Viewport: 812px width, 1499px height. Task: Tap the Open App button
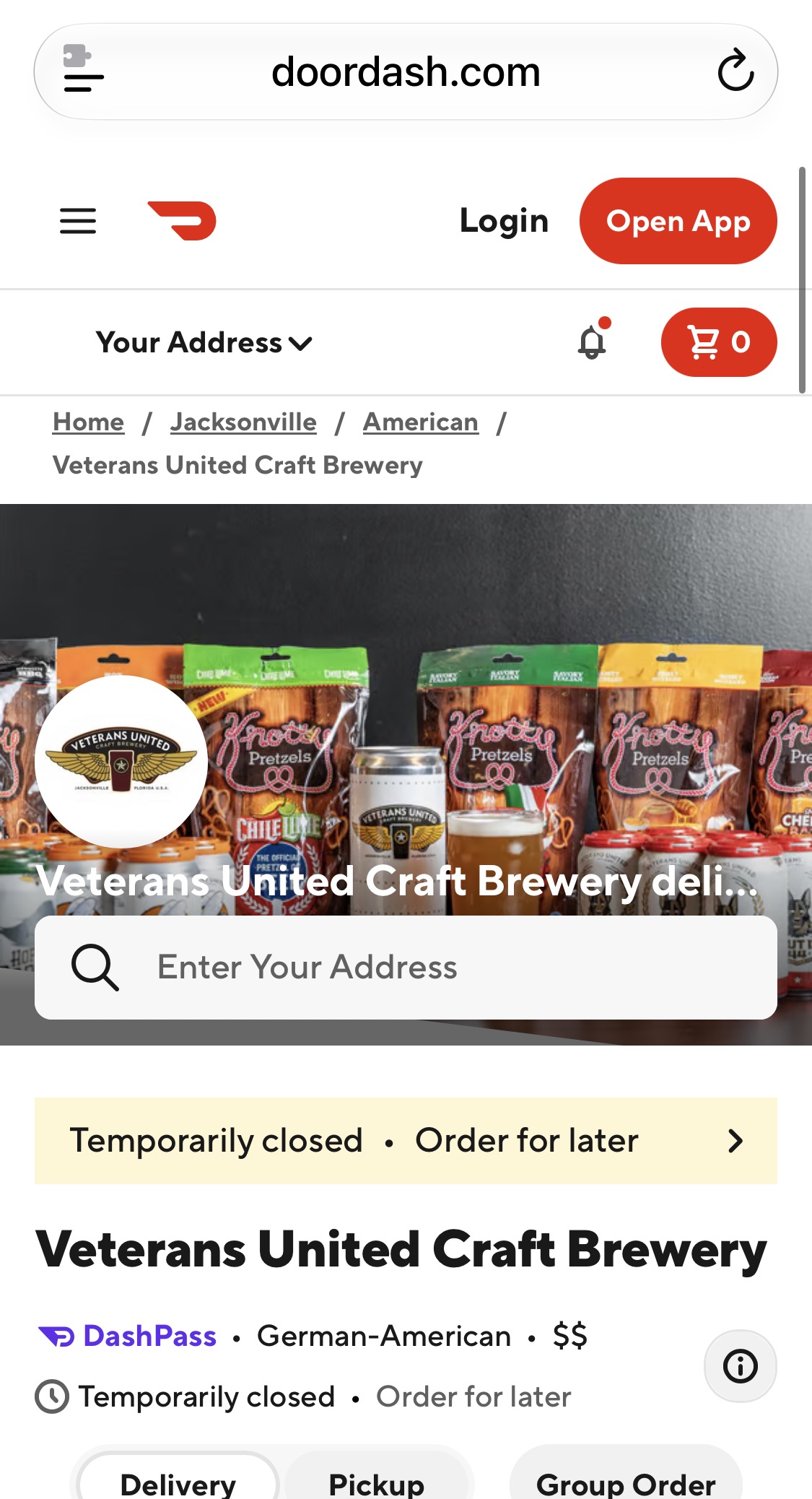pyautogui.click(x=678, y=221)
